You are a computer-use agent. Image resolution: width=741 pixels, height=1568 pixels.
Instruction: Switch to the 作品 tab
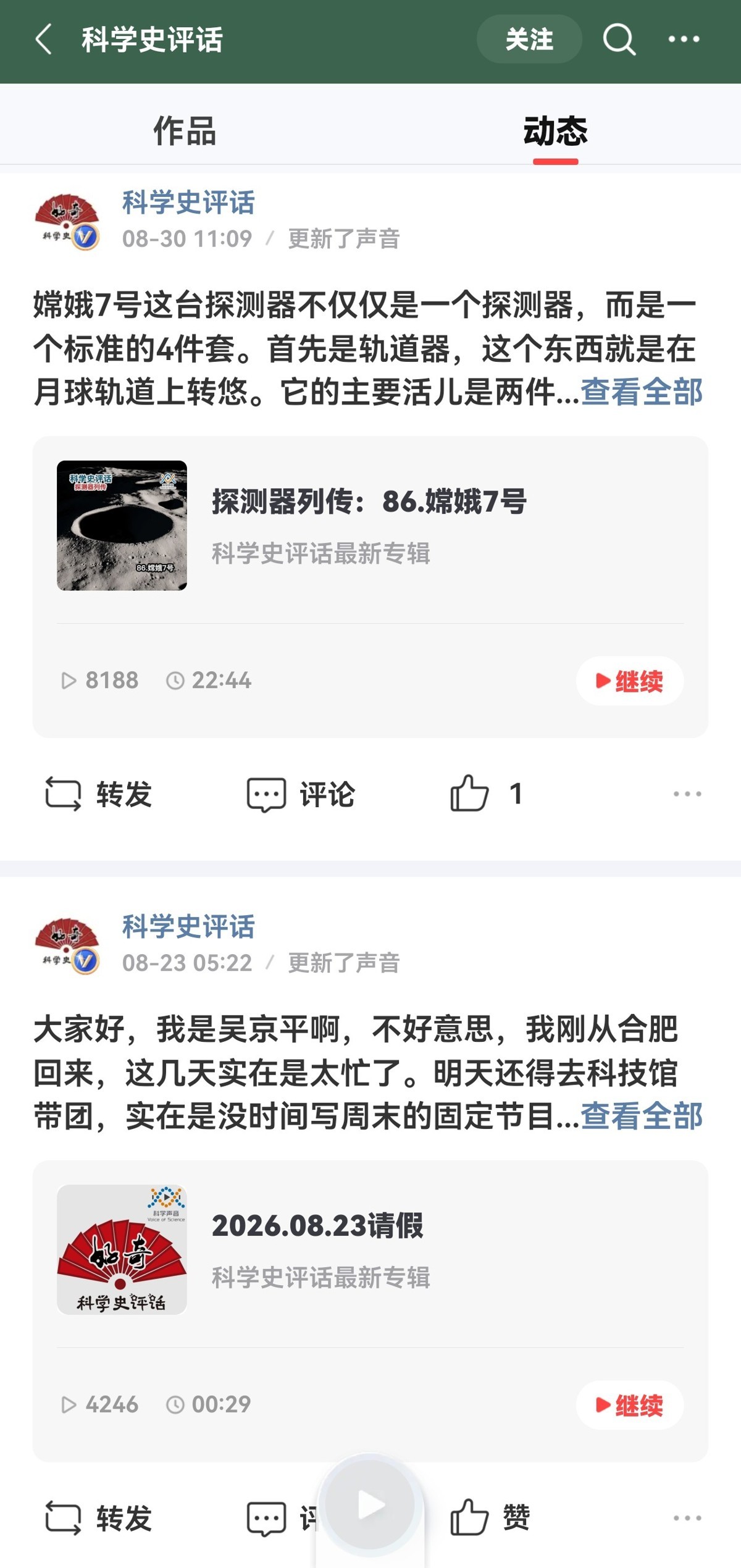(185, 131)
